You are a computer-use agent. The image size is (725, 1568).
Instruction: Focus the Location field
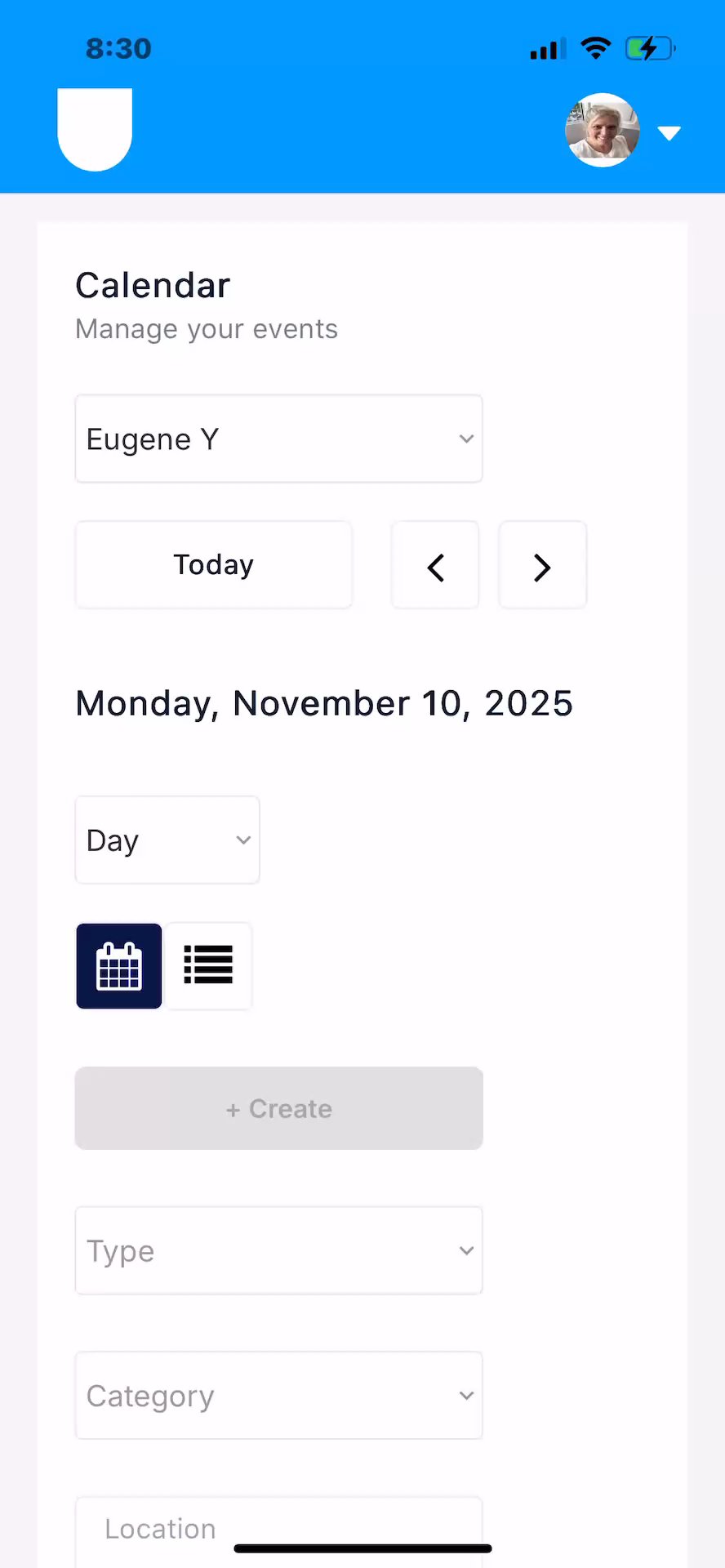278,1528
